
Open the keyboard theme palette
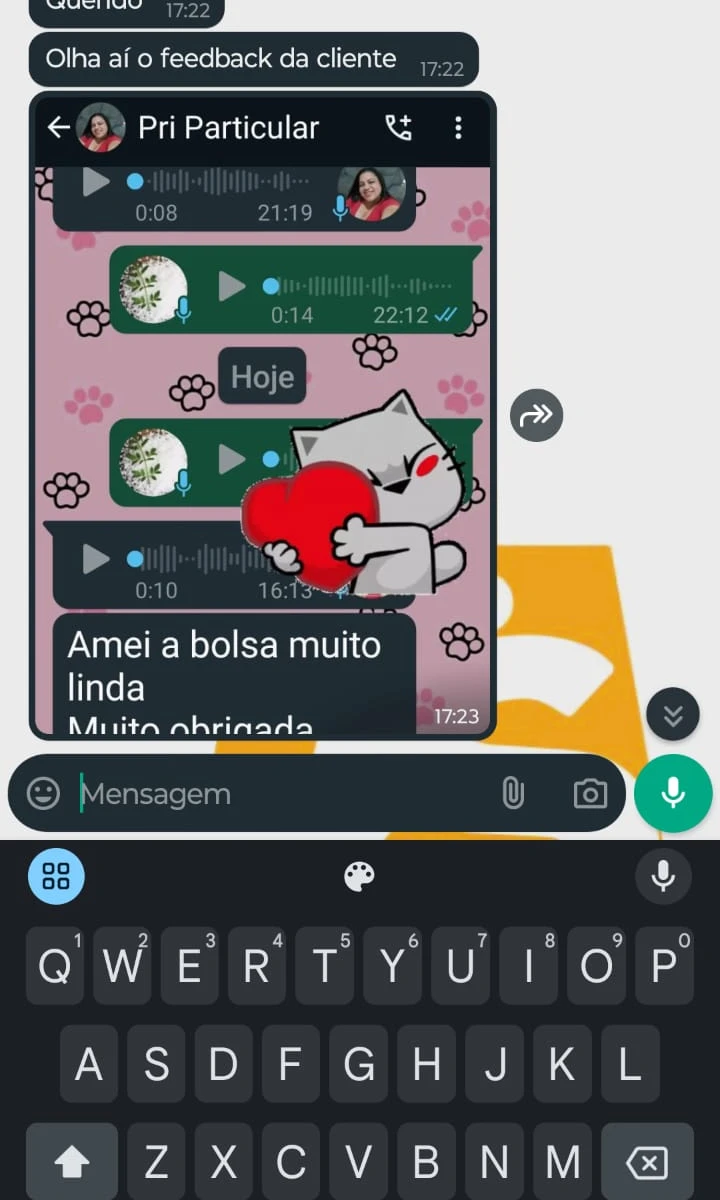point(359,877)
